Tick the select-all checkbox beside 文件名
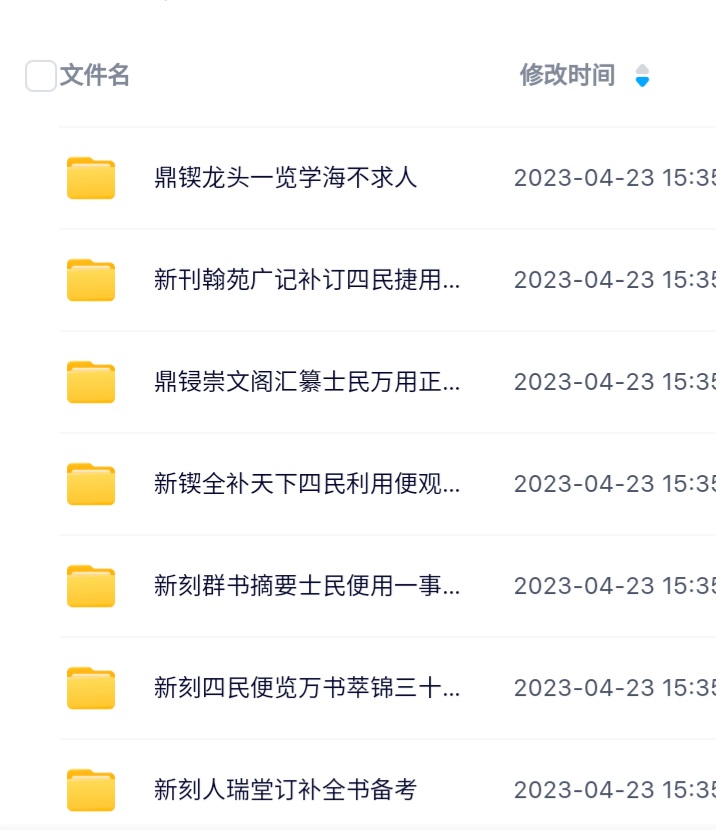716x830 pixels. click(41, 76)
